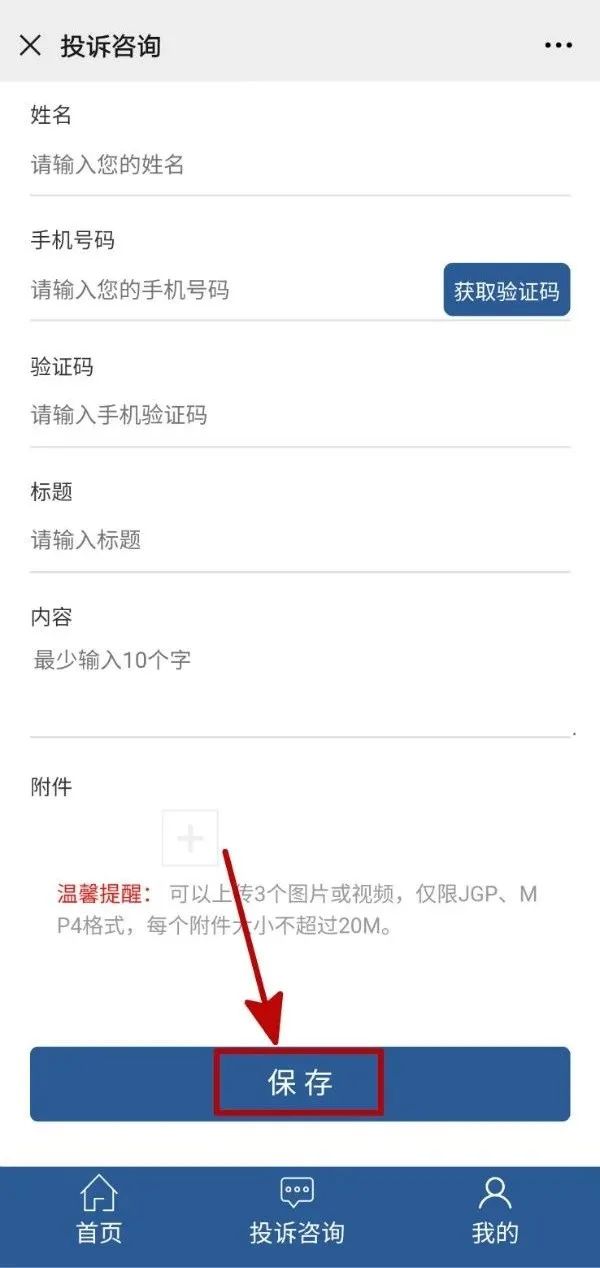Open the 我的 profile tab
Screen dimensions: 600x1268
point(495,1209)
